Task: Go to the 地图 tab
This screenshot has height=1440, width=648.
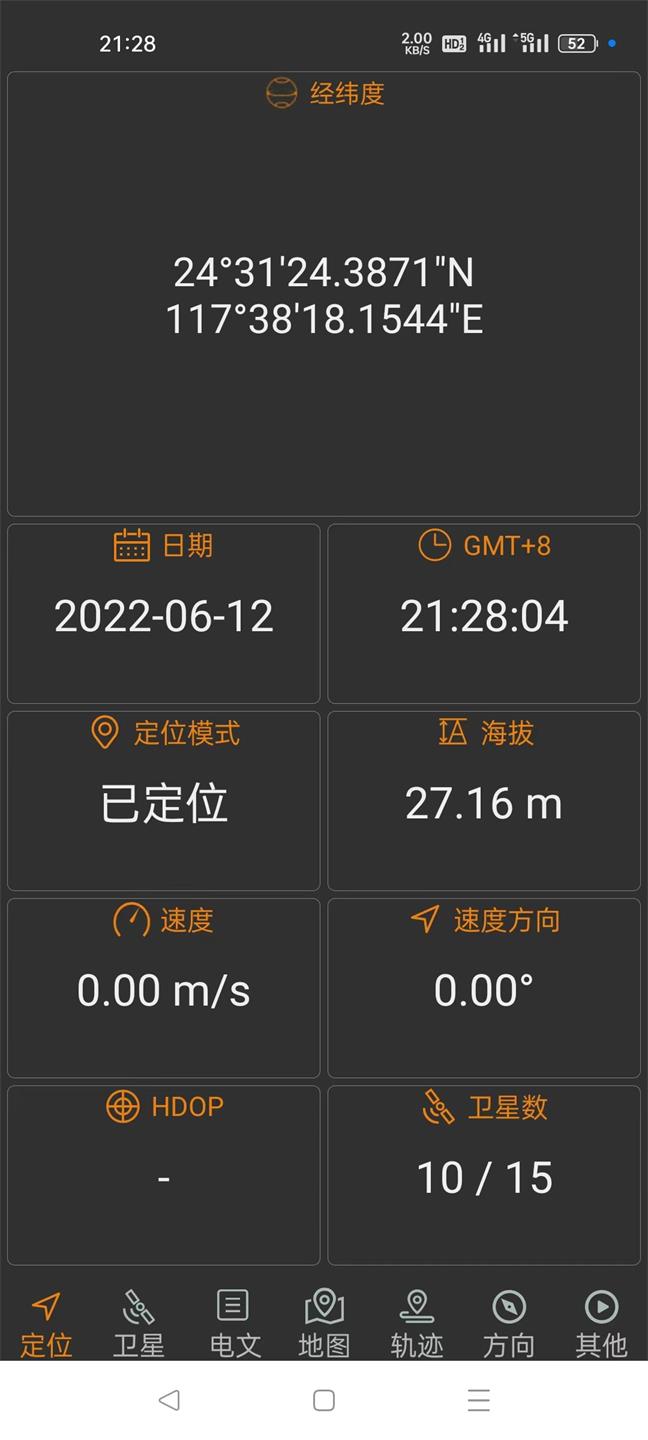Action: point(324,1322)
